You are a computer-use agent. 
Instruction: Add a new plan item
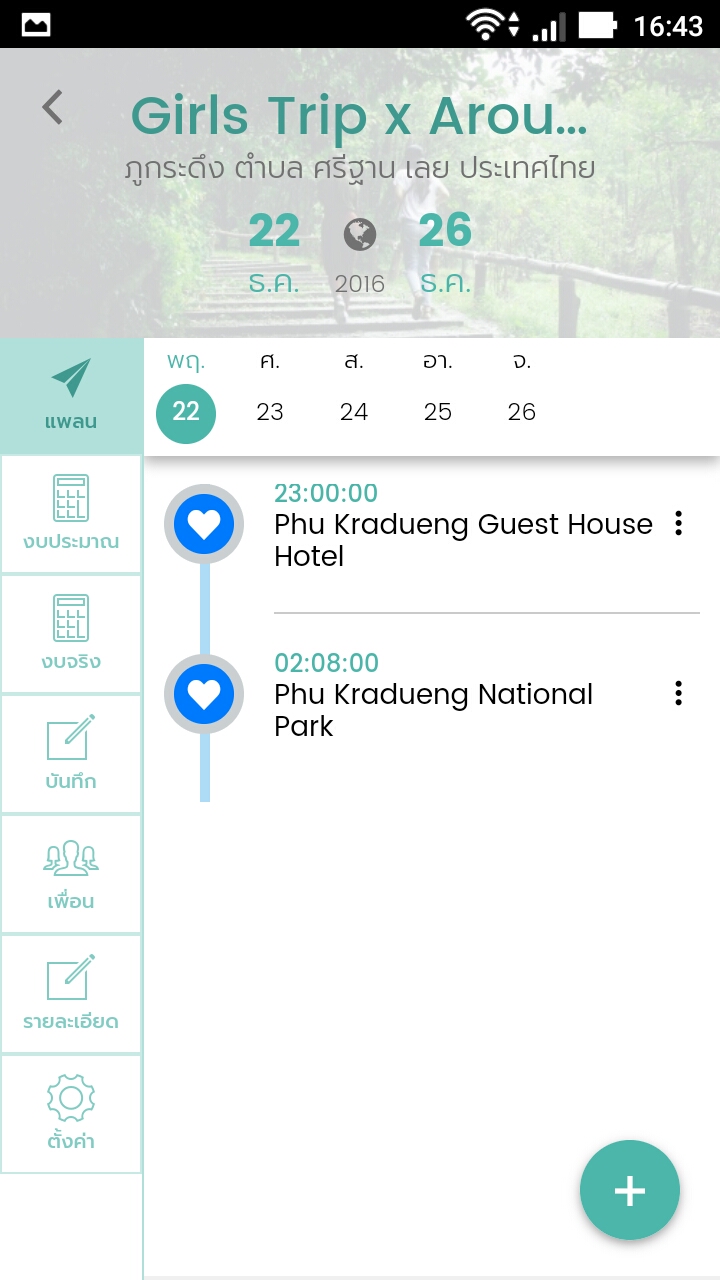coord(630,1190)
